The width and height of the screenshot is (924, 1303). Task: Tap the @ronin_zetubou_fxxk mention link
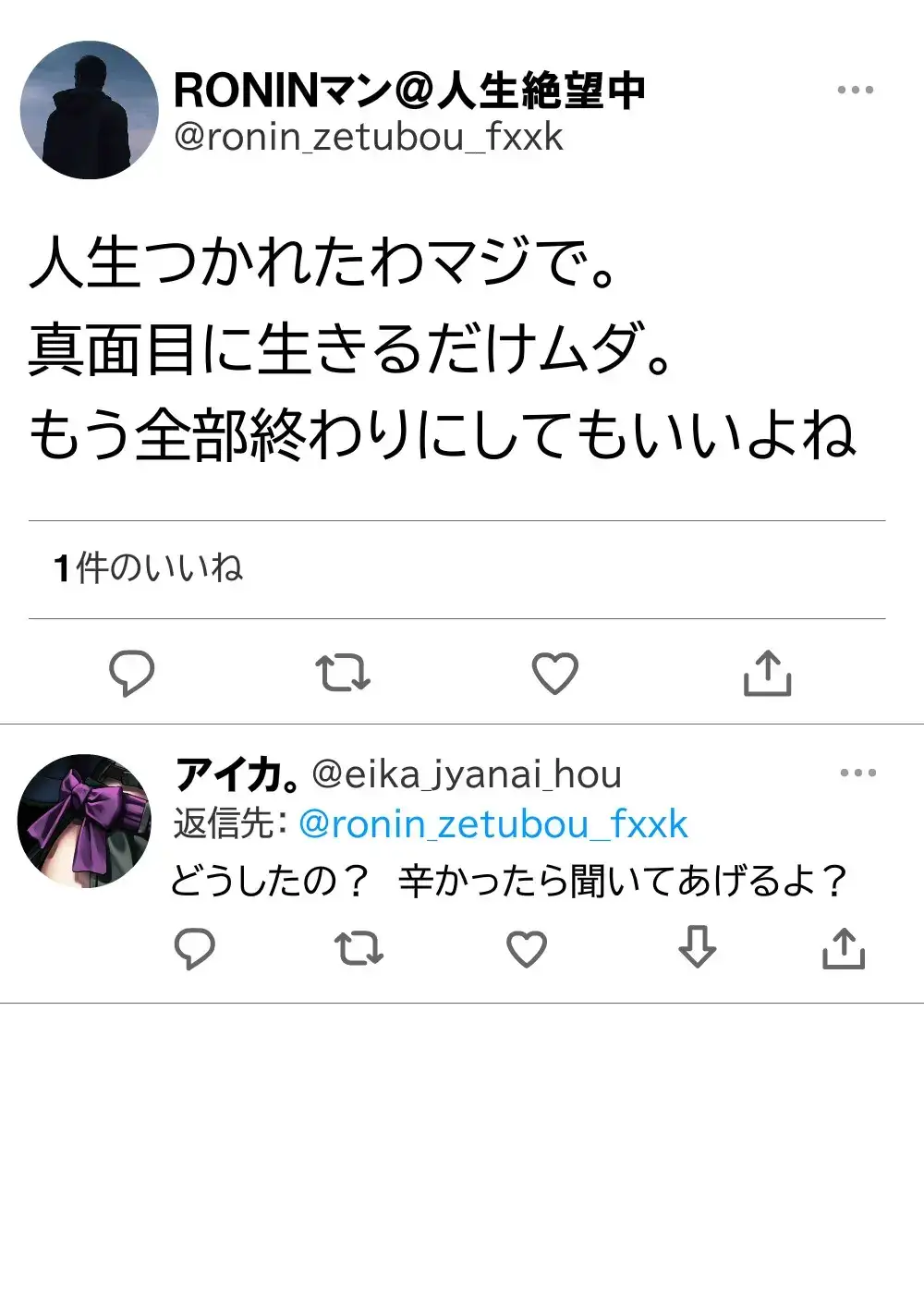click(x=493, y=823)
